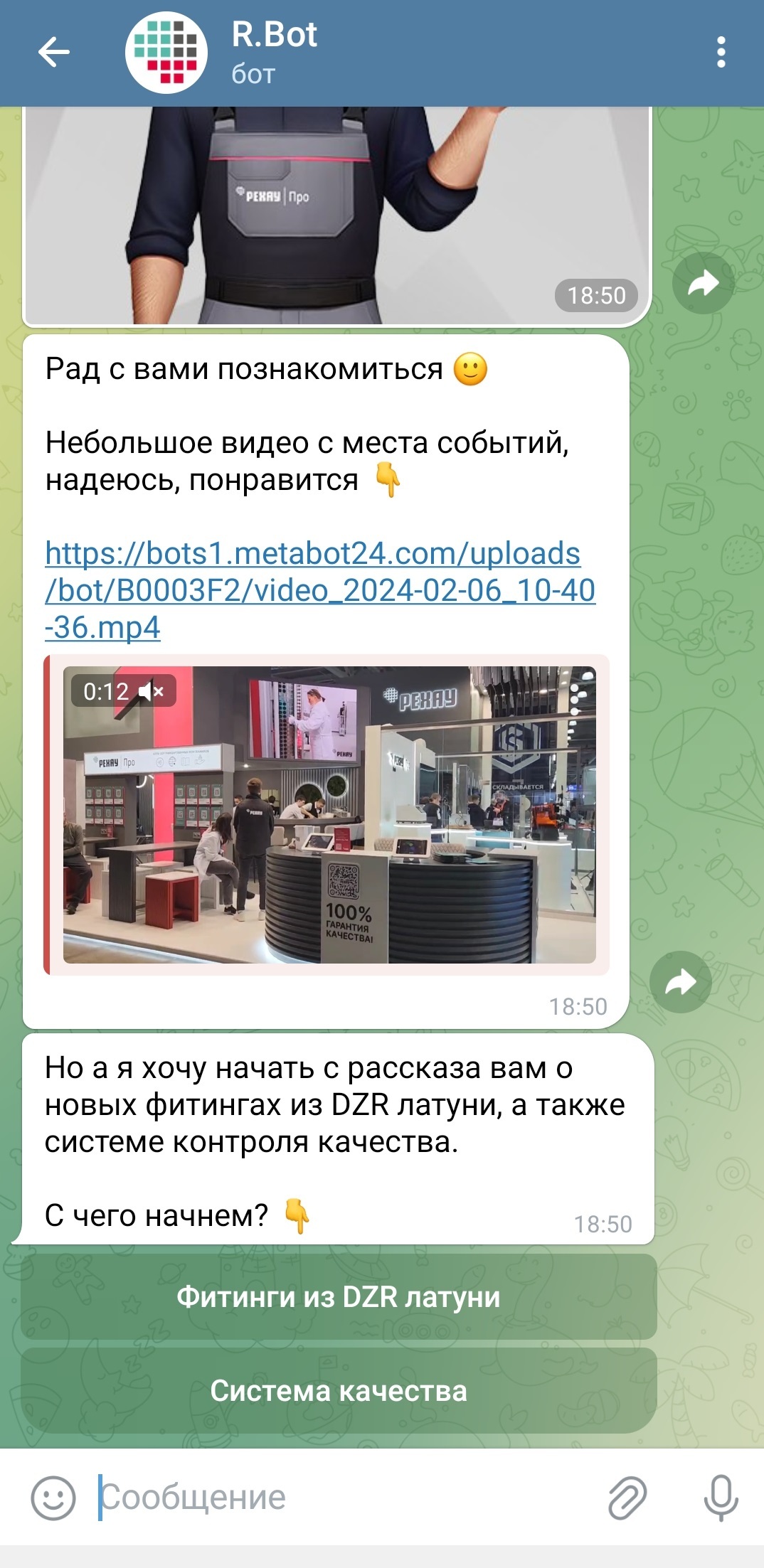Choose "Фитинги из DZR латуни" button
This screenshot has height=1568, width=764.
point(338,1297)
